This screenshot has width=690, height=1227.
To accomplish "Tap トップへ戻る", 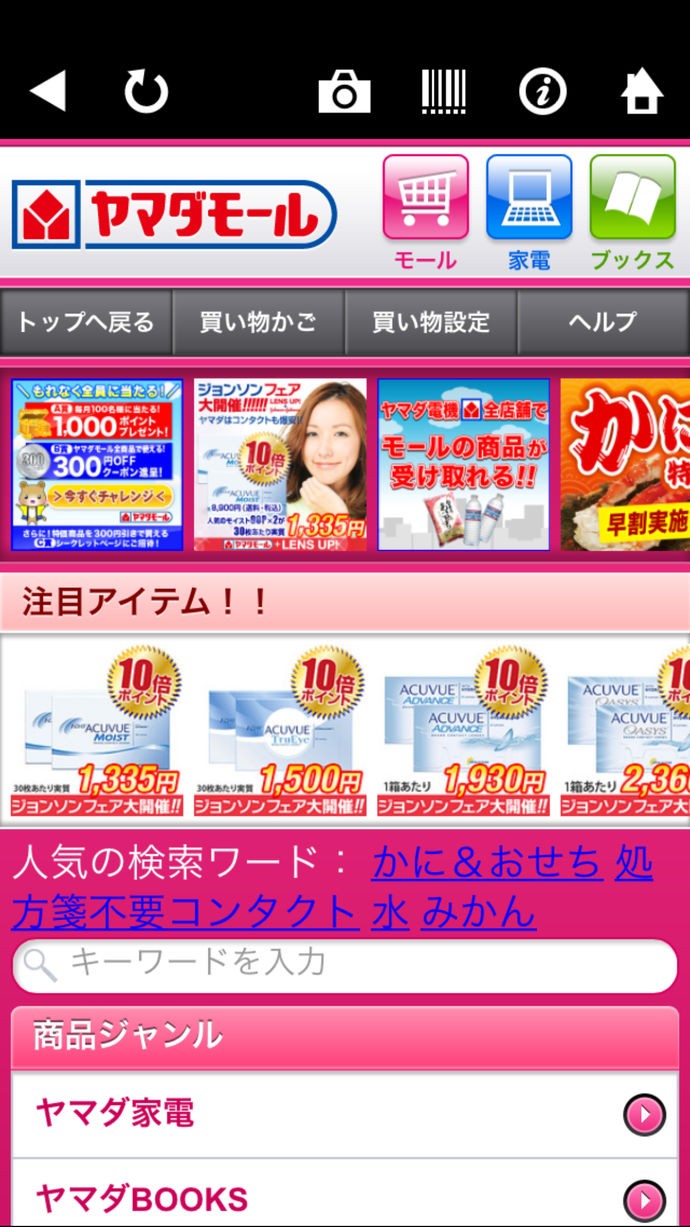I will pos(86,322).
